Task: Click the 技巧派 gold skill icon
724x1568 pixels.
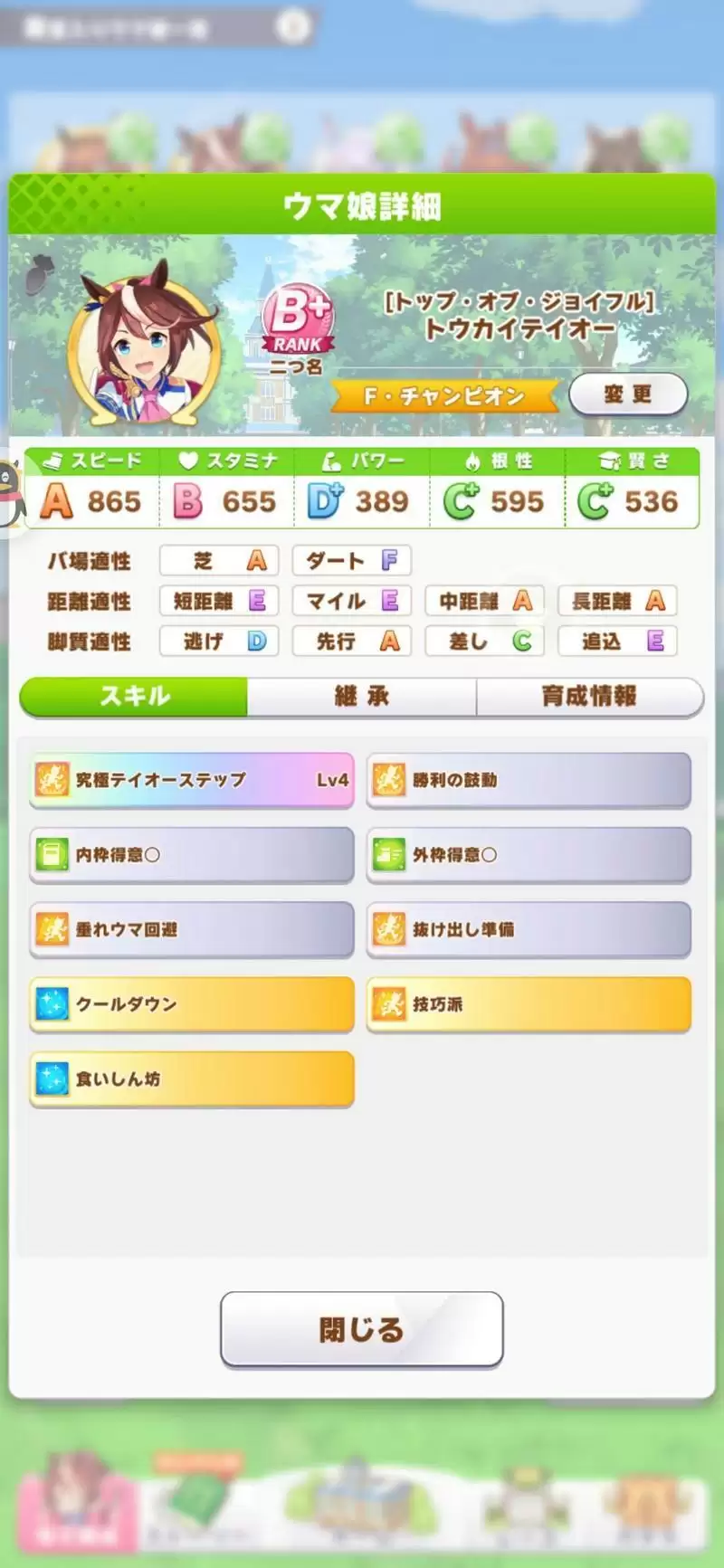Action: coord(387,1003)
